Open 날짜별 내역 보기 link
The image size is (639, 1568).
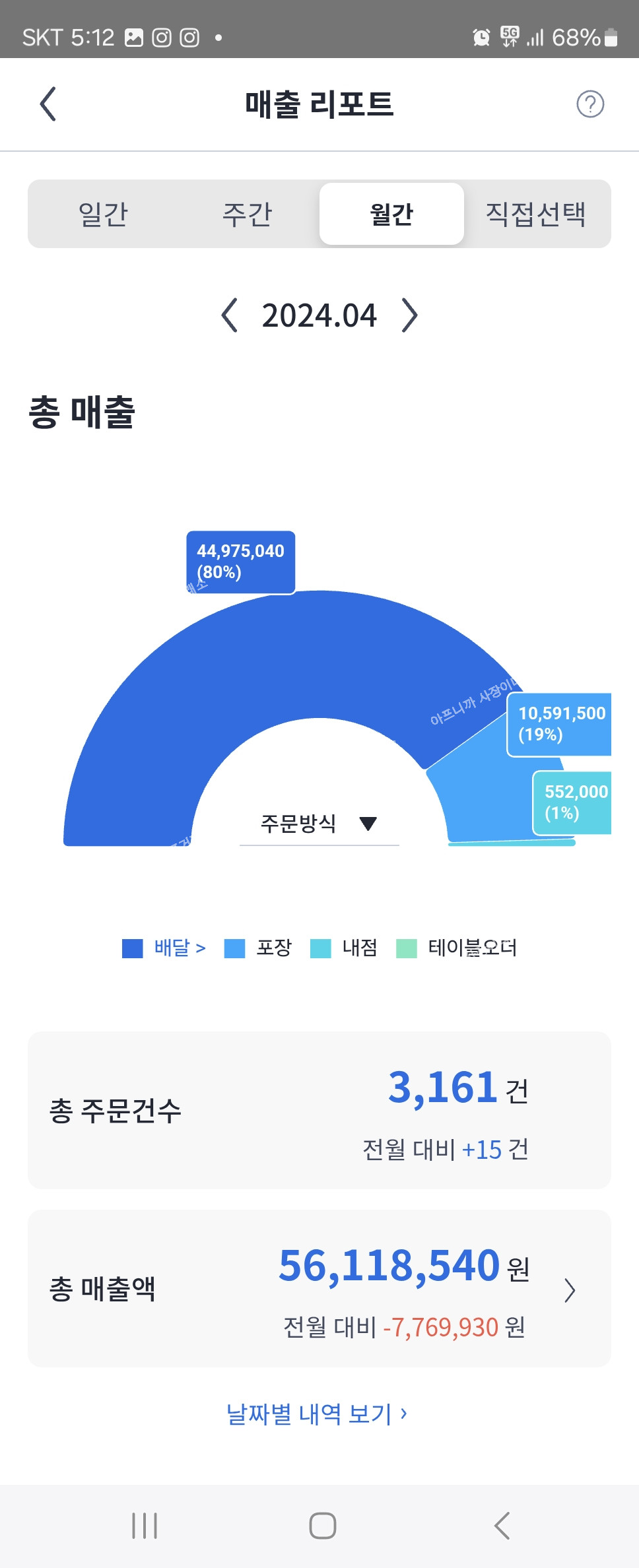[317, 1414]
